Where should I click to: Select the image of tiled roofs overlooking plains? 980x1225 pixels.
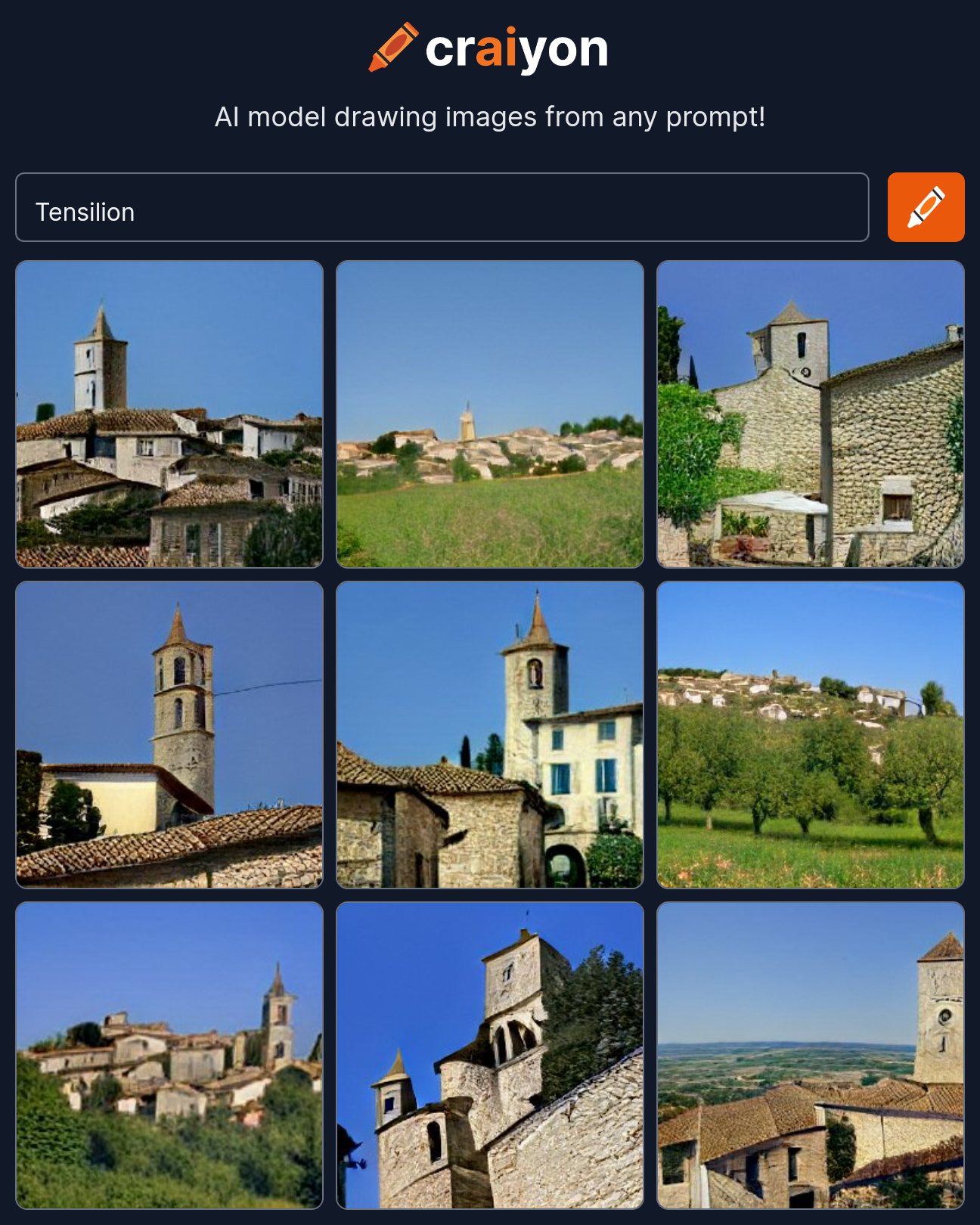[811, 1056]
